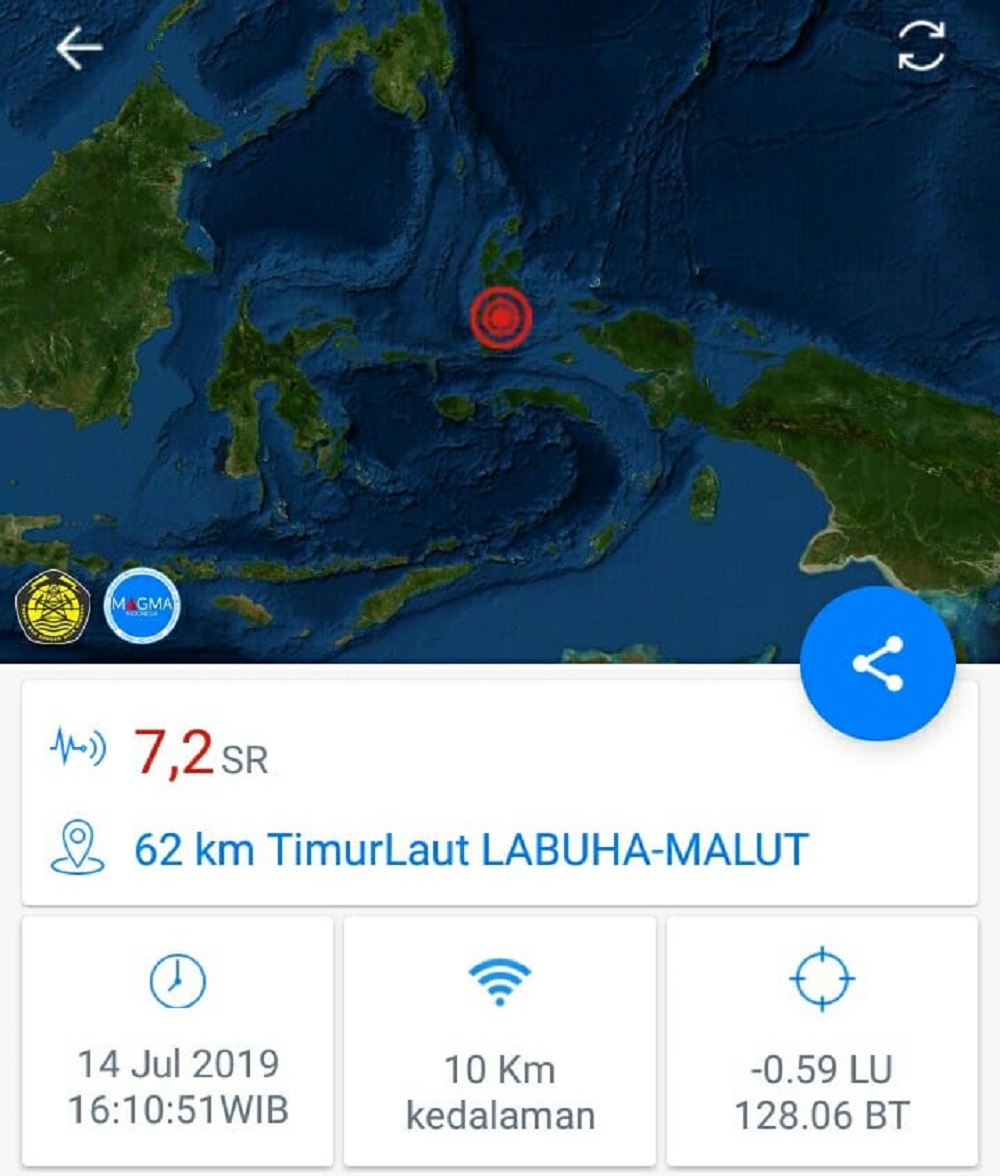
Task: Go back using the arrow icon
Action: (79, 49)
